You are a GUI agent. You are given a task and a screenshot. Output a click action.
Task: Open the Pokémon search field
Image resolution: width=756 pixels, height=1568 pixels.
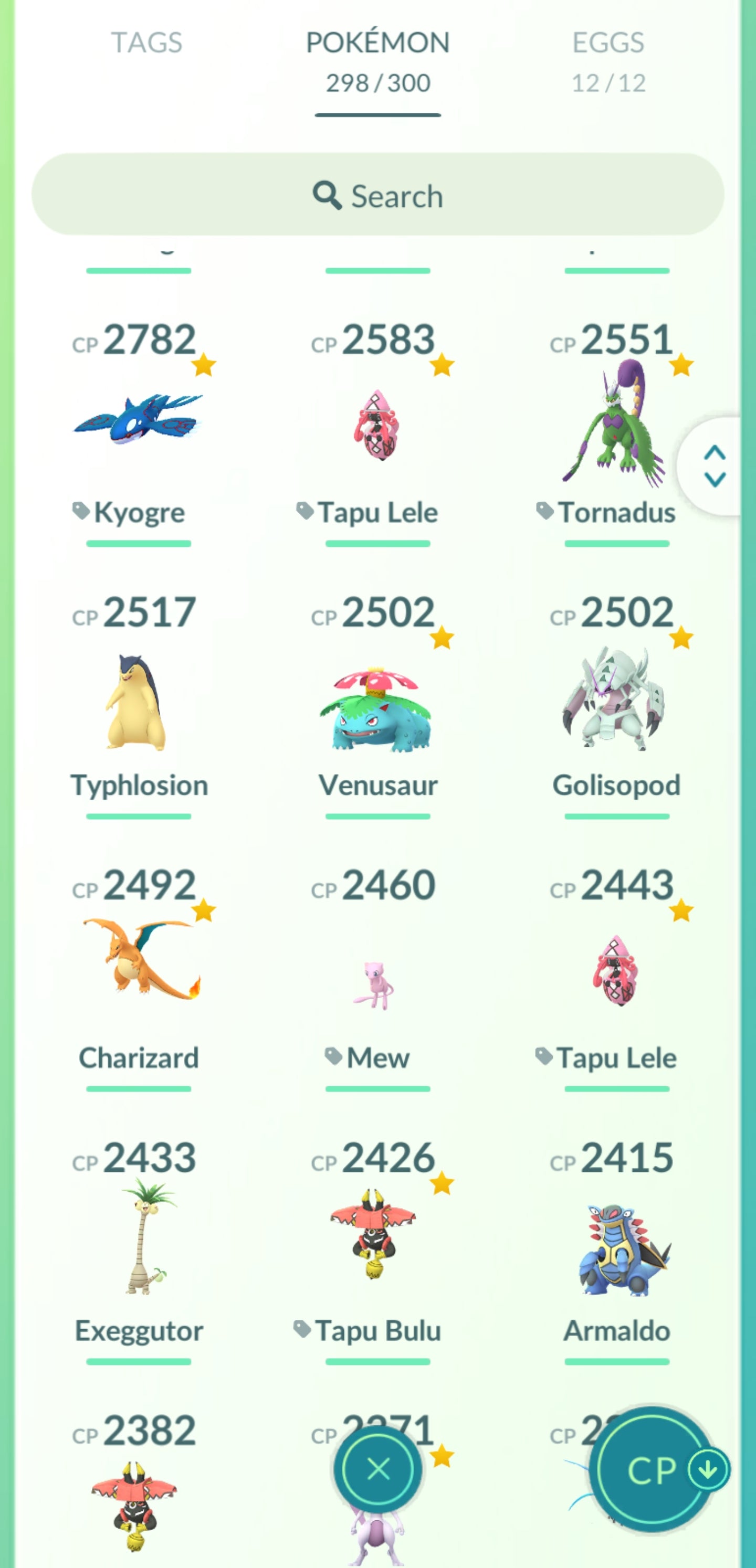pos(377,195)
